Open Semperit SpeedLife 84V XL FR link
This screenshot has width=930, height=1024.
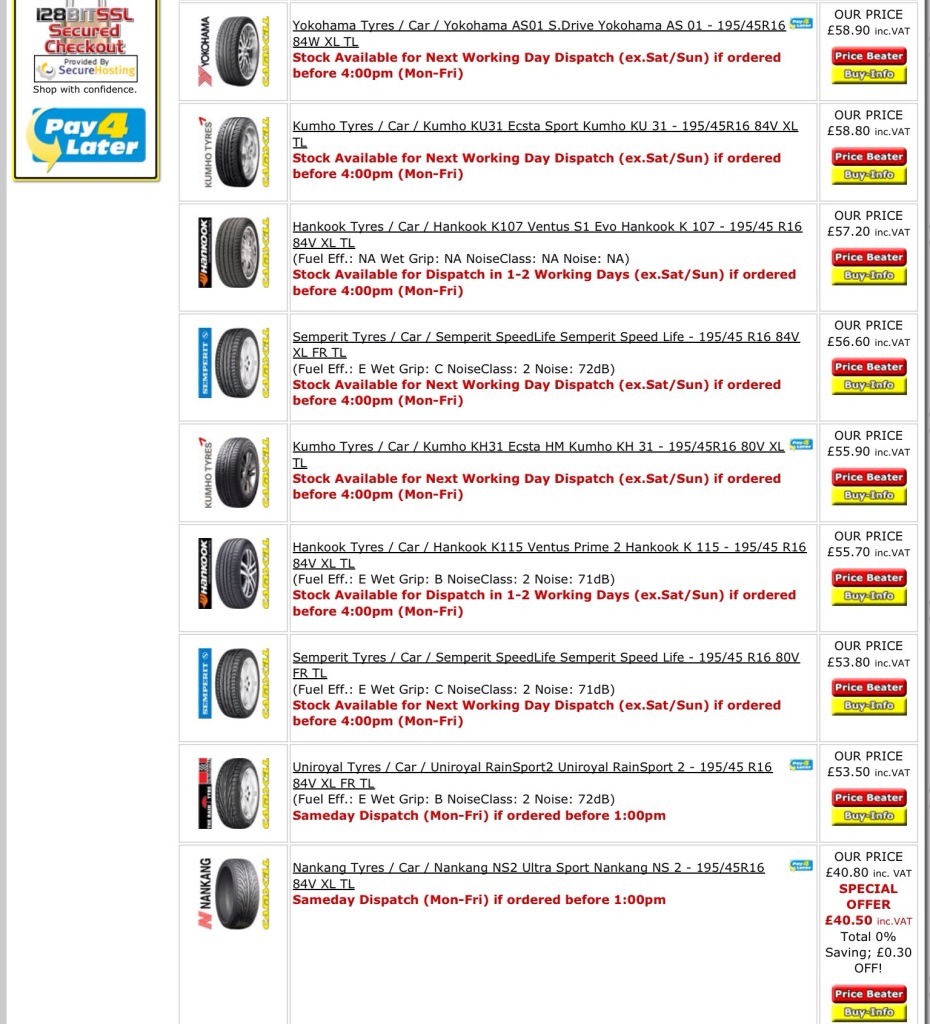point(546,337)
